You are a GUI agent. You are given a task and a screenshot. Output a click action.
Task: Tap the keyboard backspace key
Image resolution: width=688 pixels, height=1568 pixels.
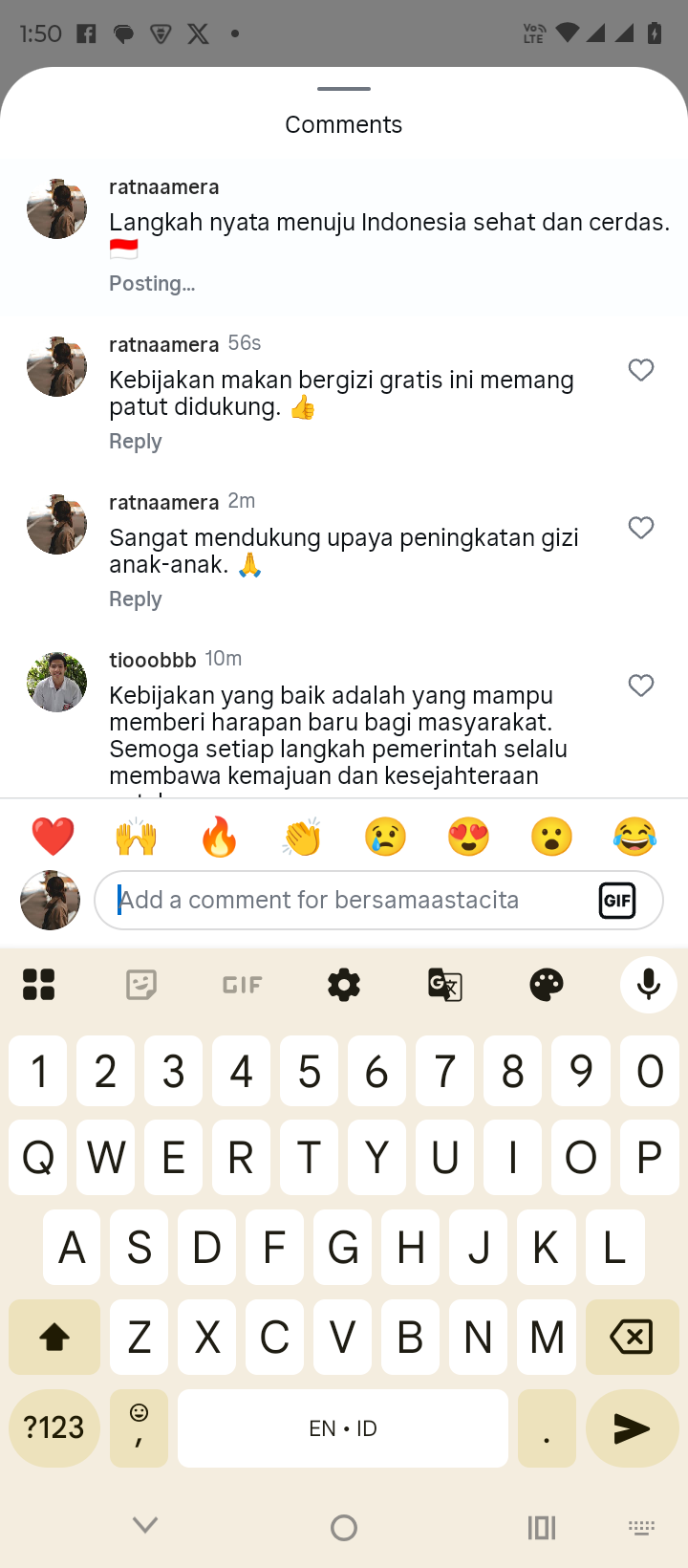(632, 1337)
